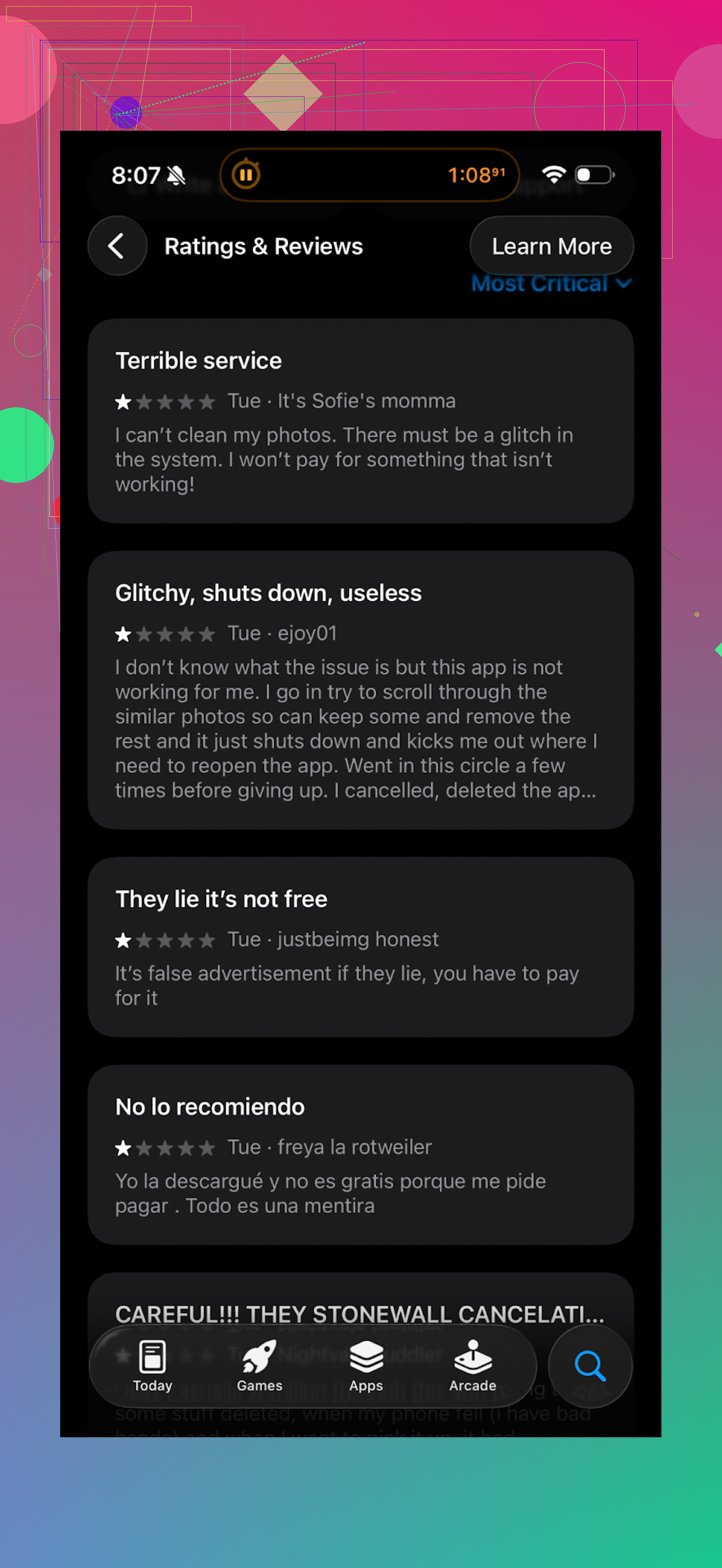Switch to the Today tab
This screenshot has width=722, height=1568.
[153, 1365]
